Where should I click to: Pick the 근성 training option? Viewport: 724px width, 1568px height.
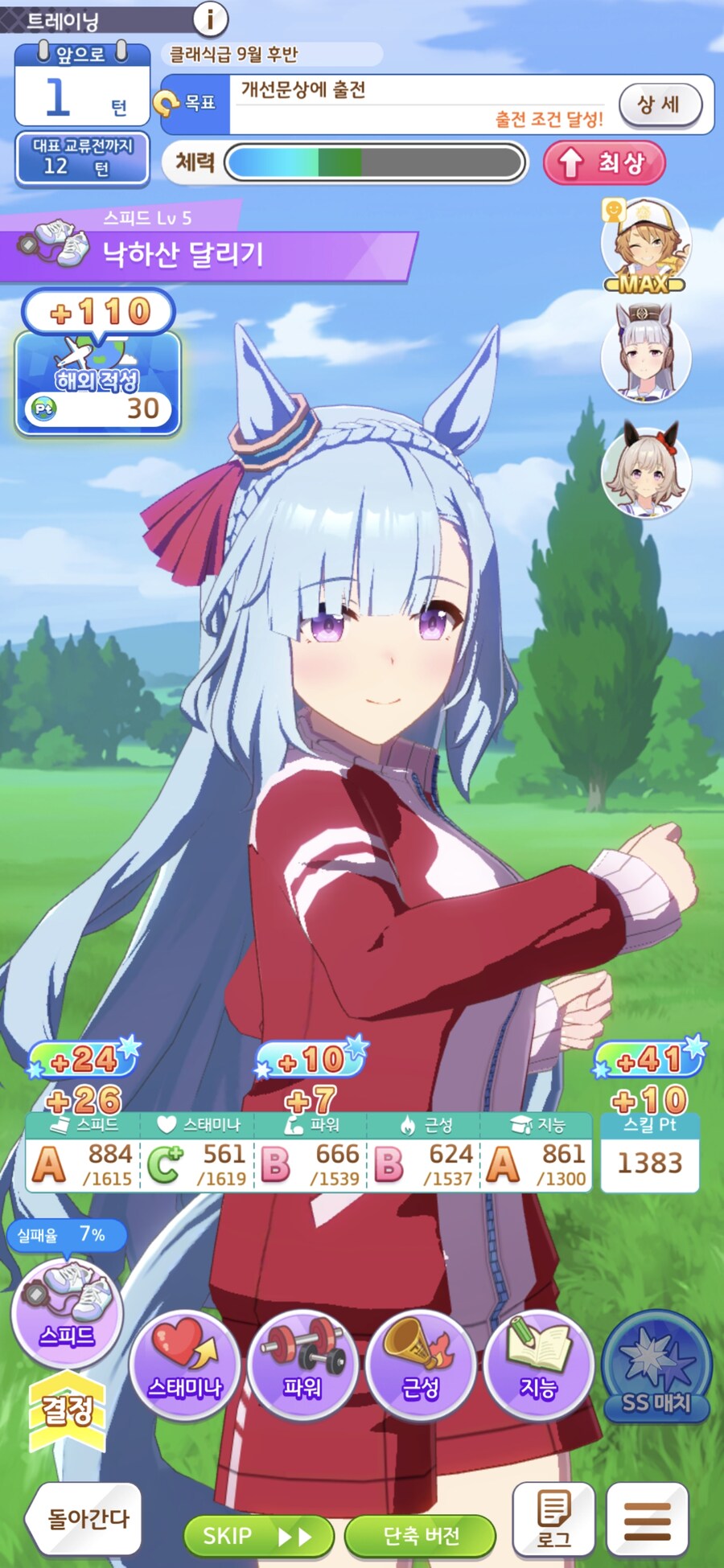pos(421,1363)
